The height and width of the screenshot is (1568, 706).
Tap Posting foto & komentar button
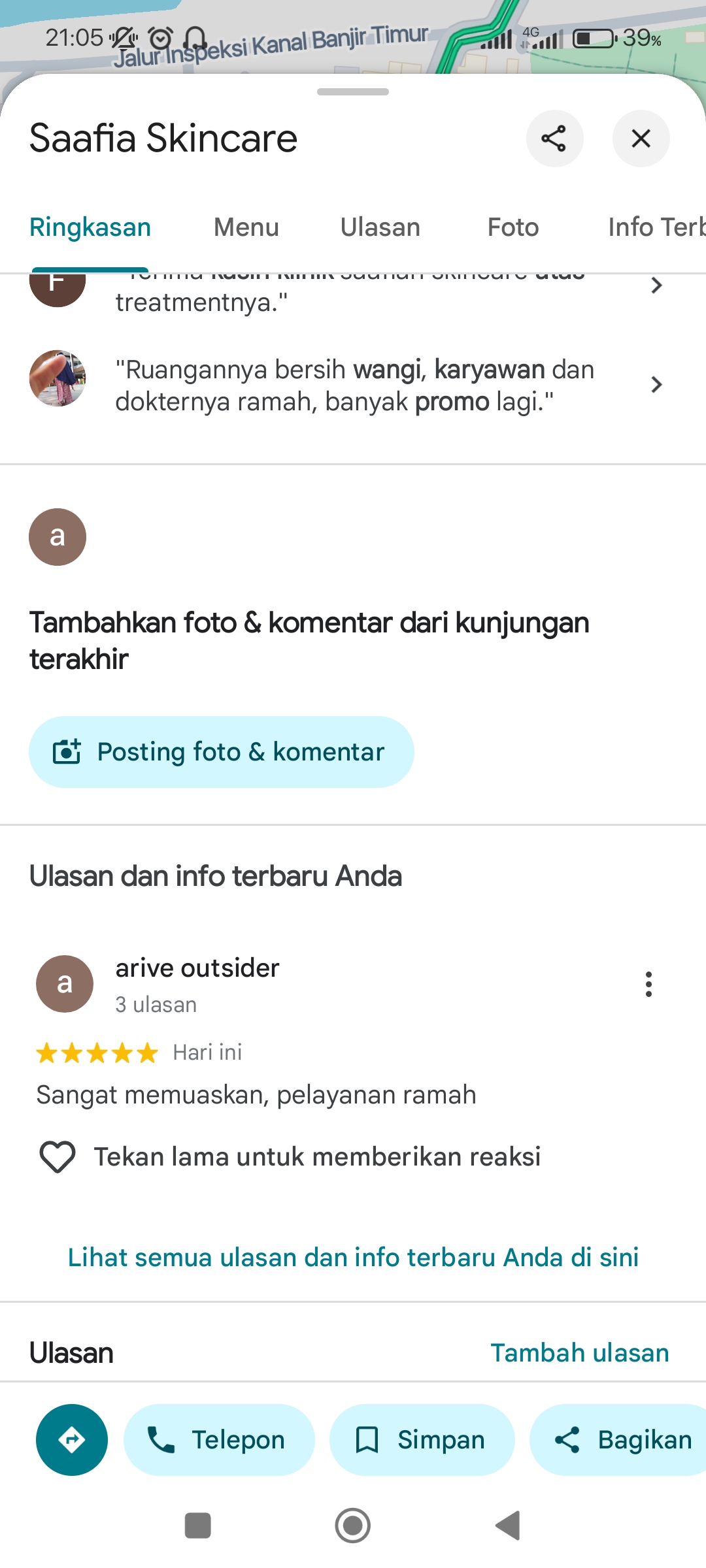point(221,752)
